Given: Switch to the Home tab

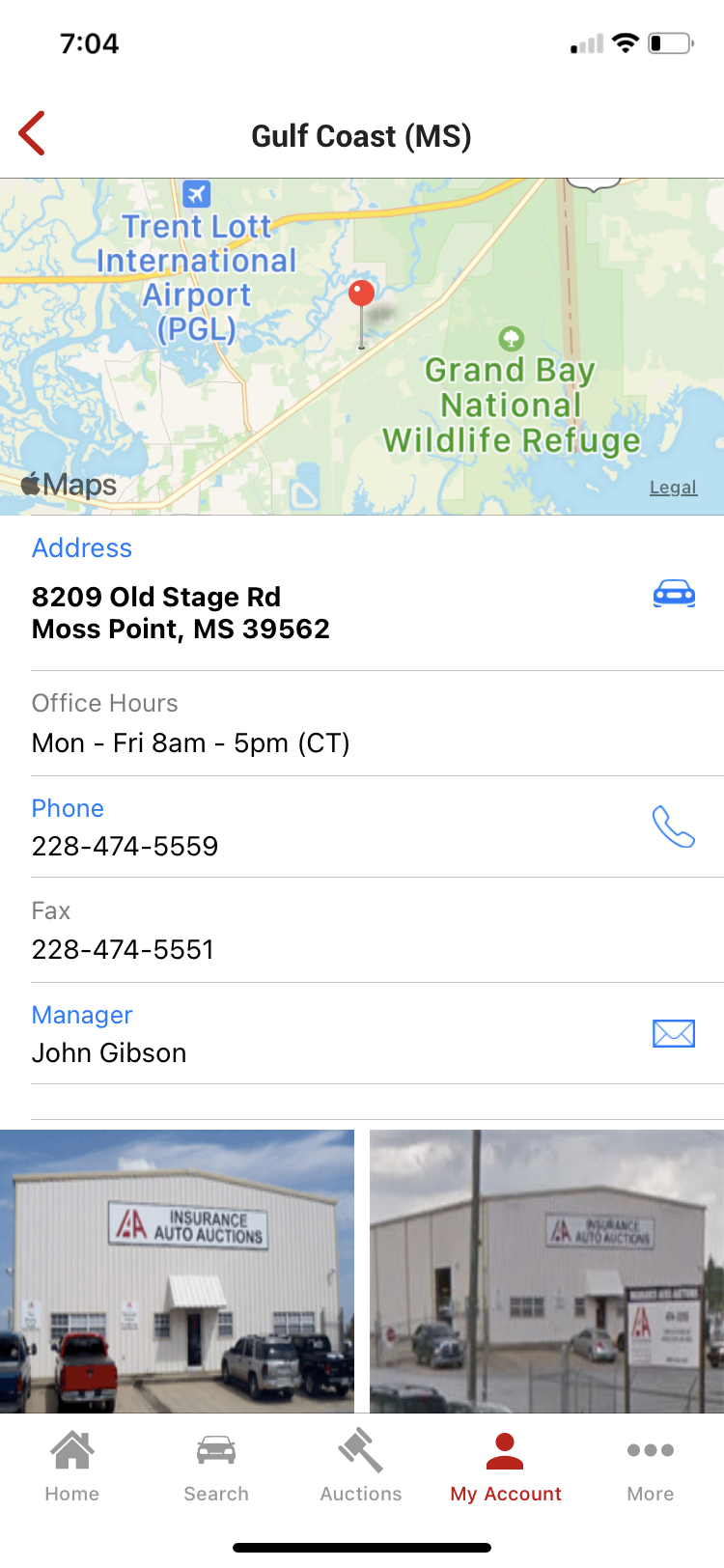Looking at the screenshot, I should 72,1466.
